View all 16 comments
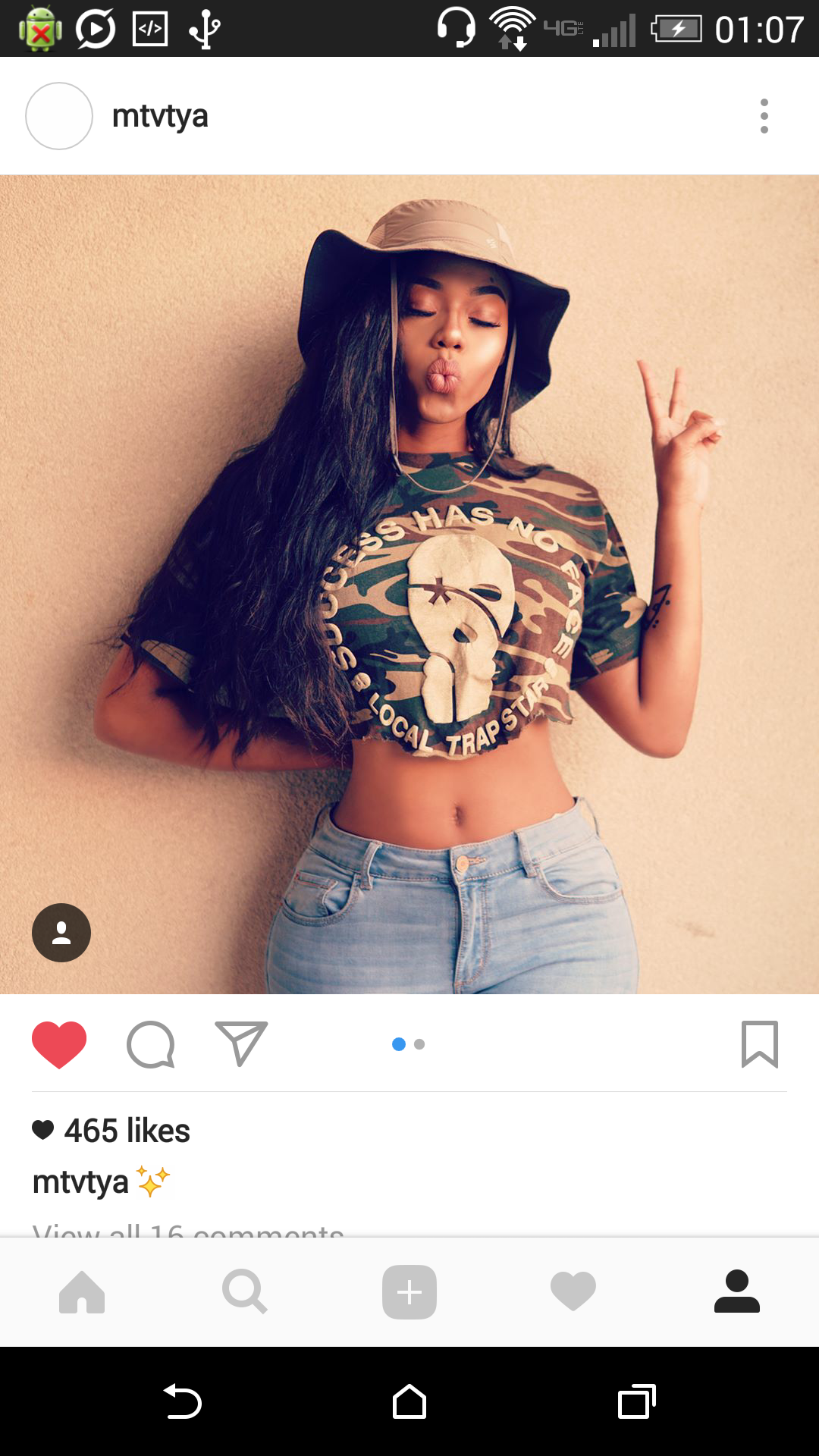Screen dimensions: 819x1456 click(x=188, y=1230)
